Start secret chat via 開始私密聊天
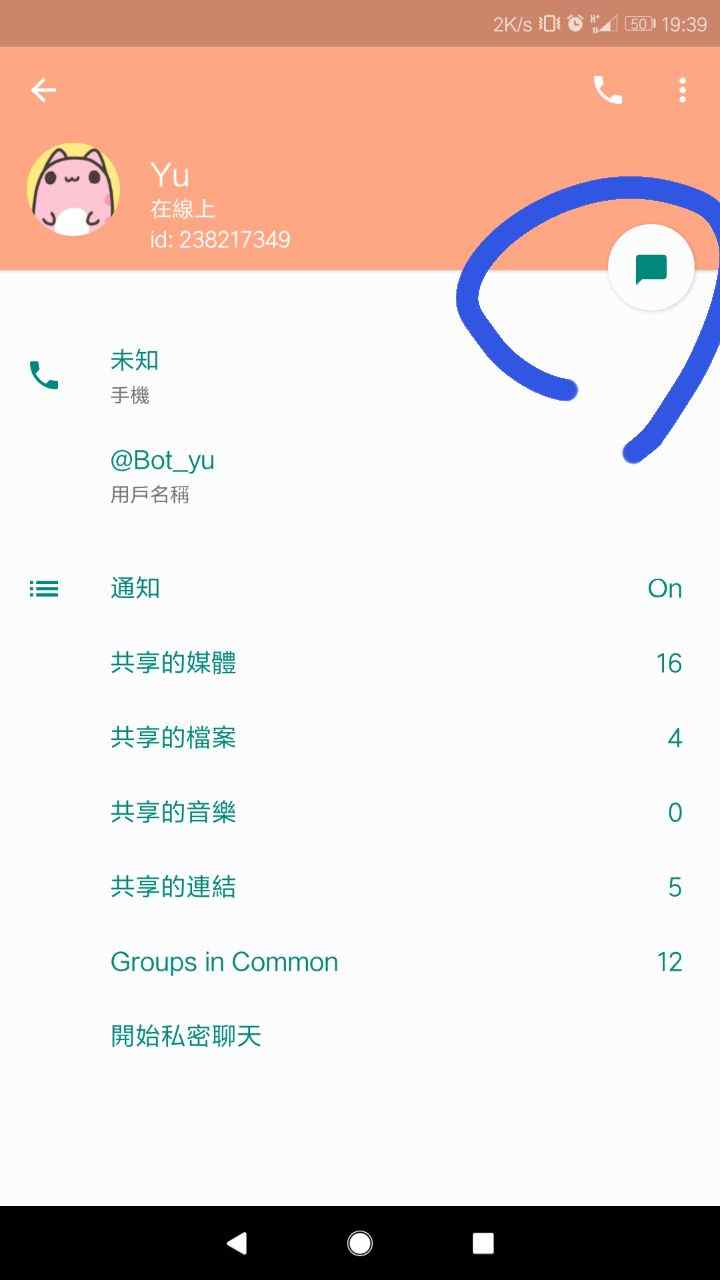This screenshot has height=1280, width=720. (x=186, y=1036)
